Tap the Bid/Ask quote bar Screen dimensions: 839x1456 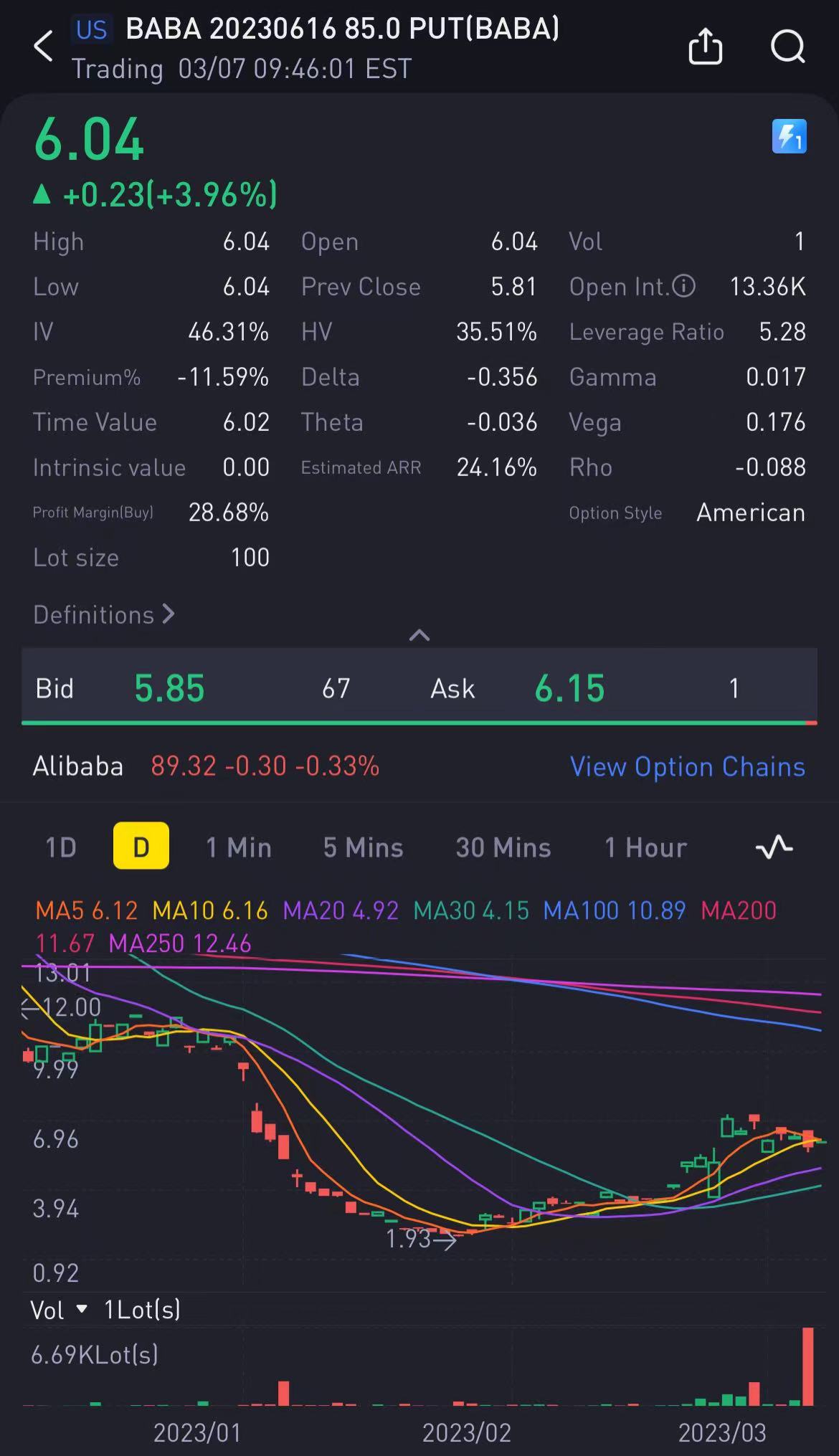click(419, 687)
